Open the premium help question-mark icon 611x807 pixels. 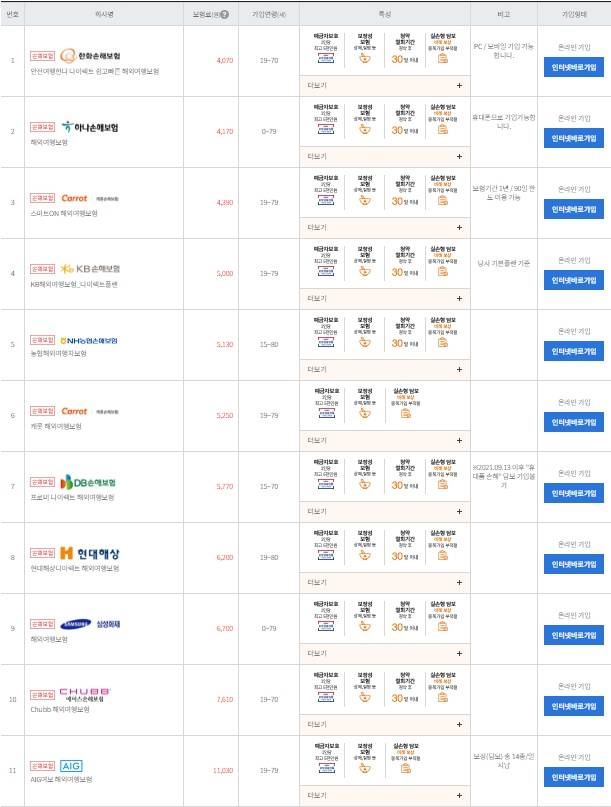coord(224,16)
